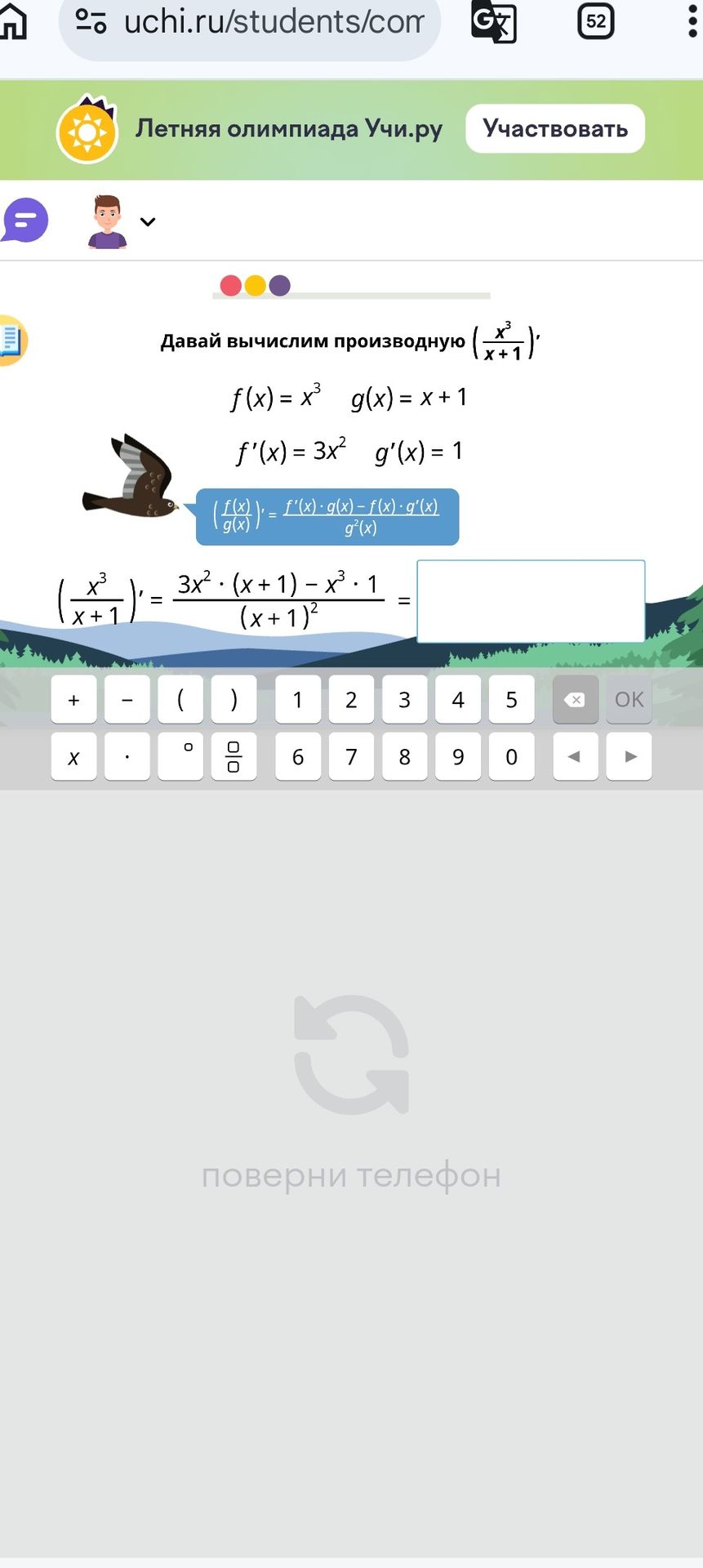Open the notebook icon beside the task

pyautogui.click(x=11, y=340)
